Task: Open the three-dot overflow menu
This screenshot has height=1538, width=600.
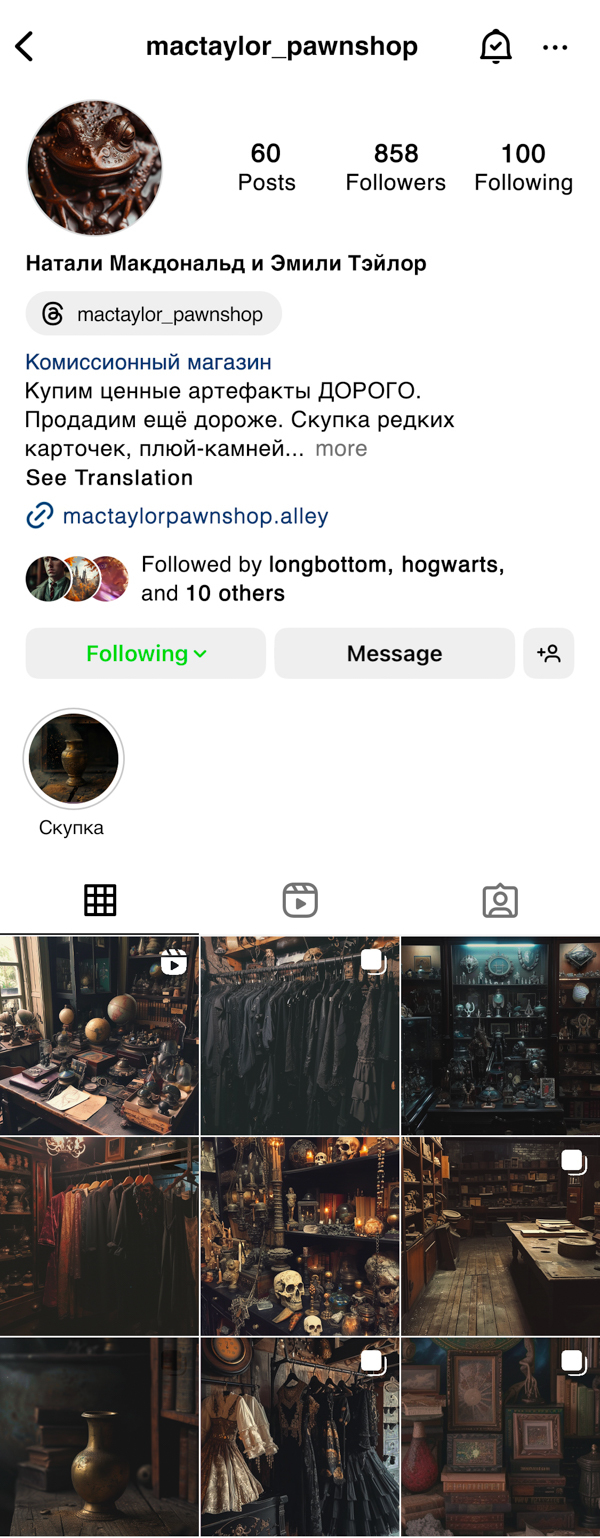Action: [555, 47]
